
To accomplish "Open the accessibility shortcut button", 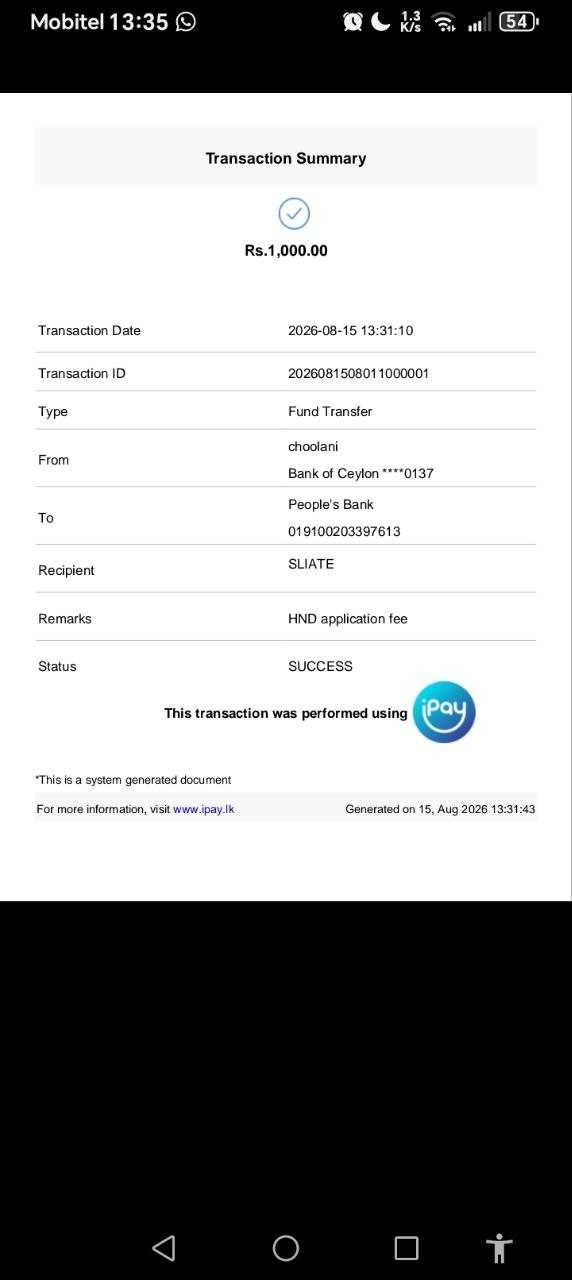I will 499,1248.
